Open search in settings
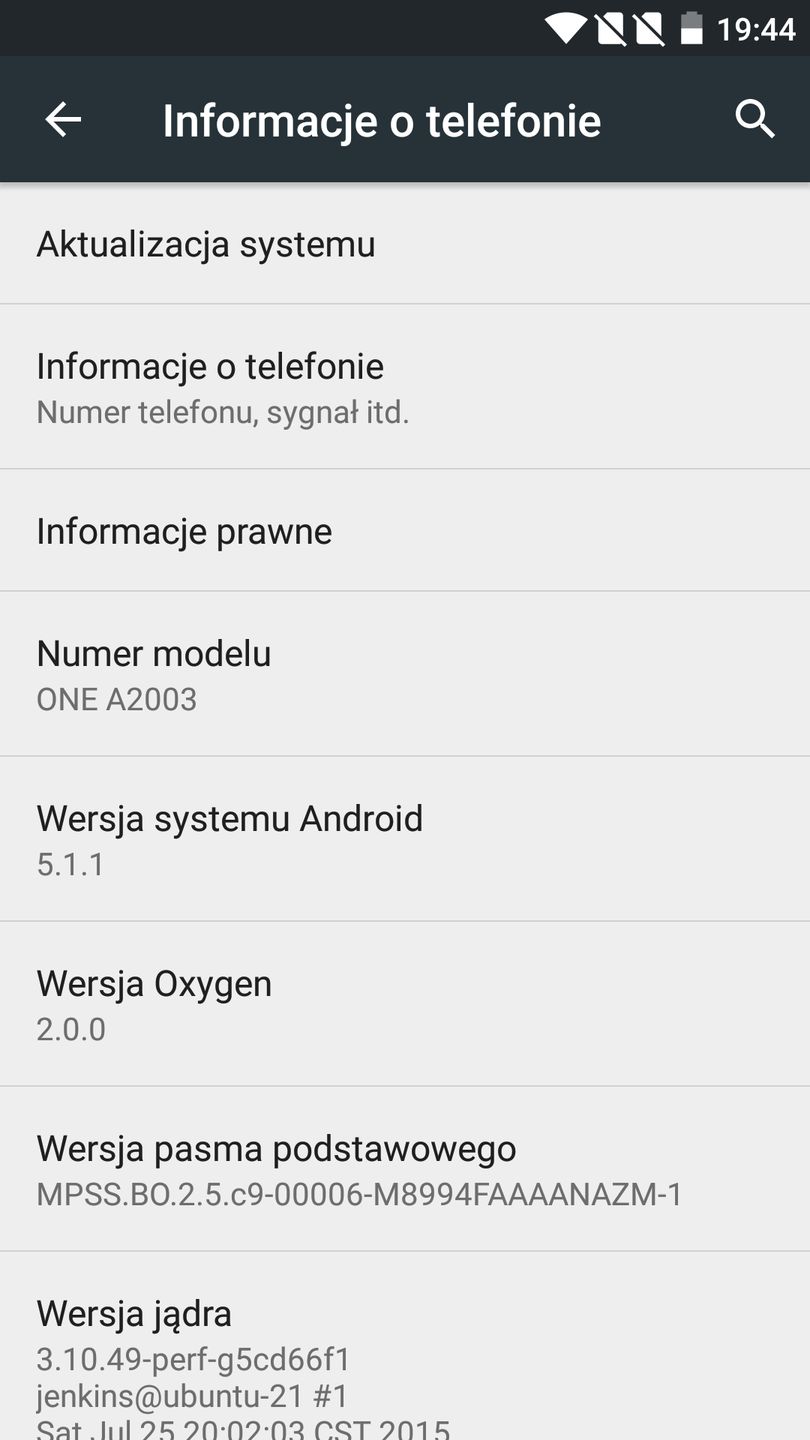The height and width of the screenshot is (1440, 810). [x=755, y=120]
